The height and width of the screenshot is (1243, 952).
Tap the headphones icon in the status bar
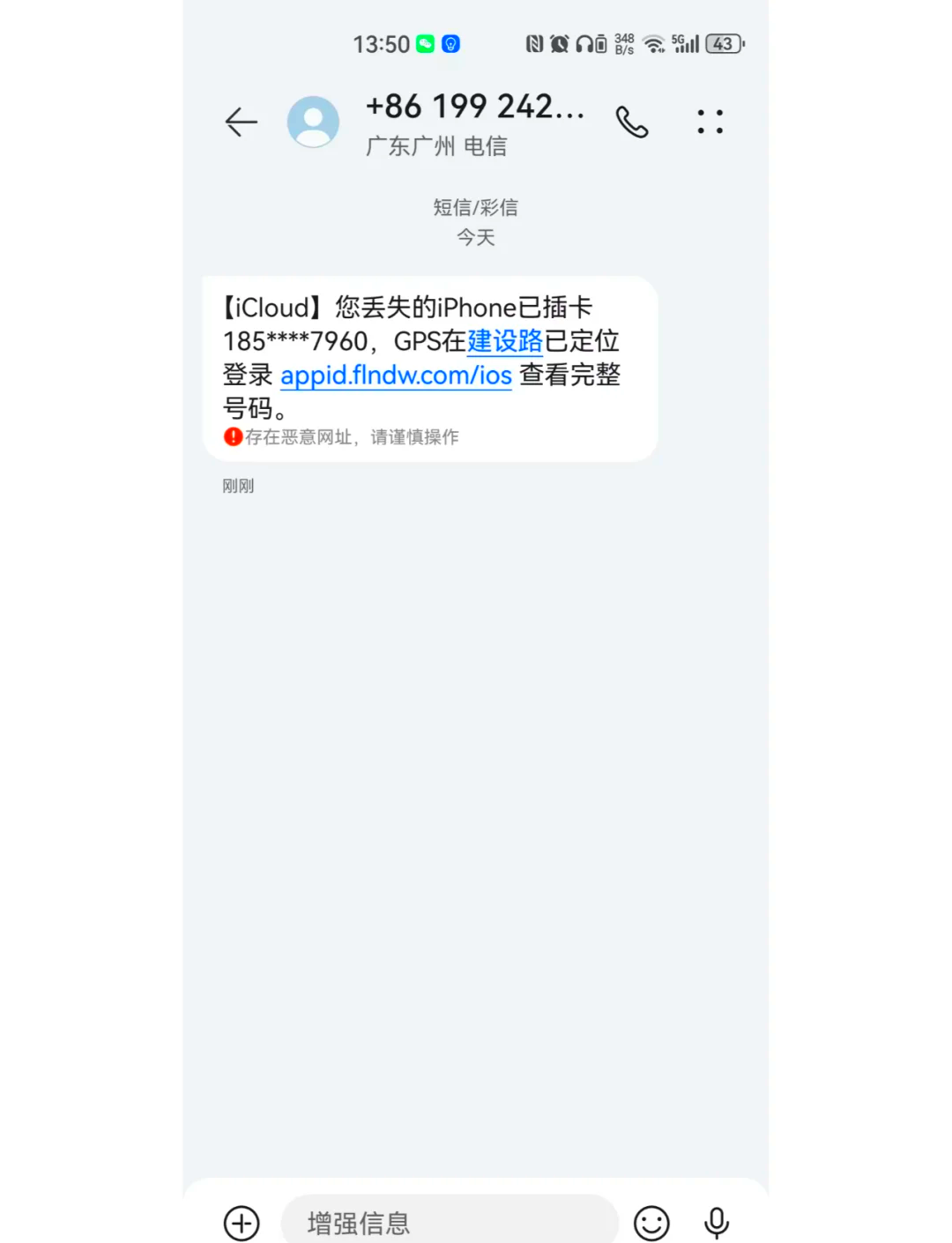tap(586, 42)
